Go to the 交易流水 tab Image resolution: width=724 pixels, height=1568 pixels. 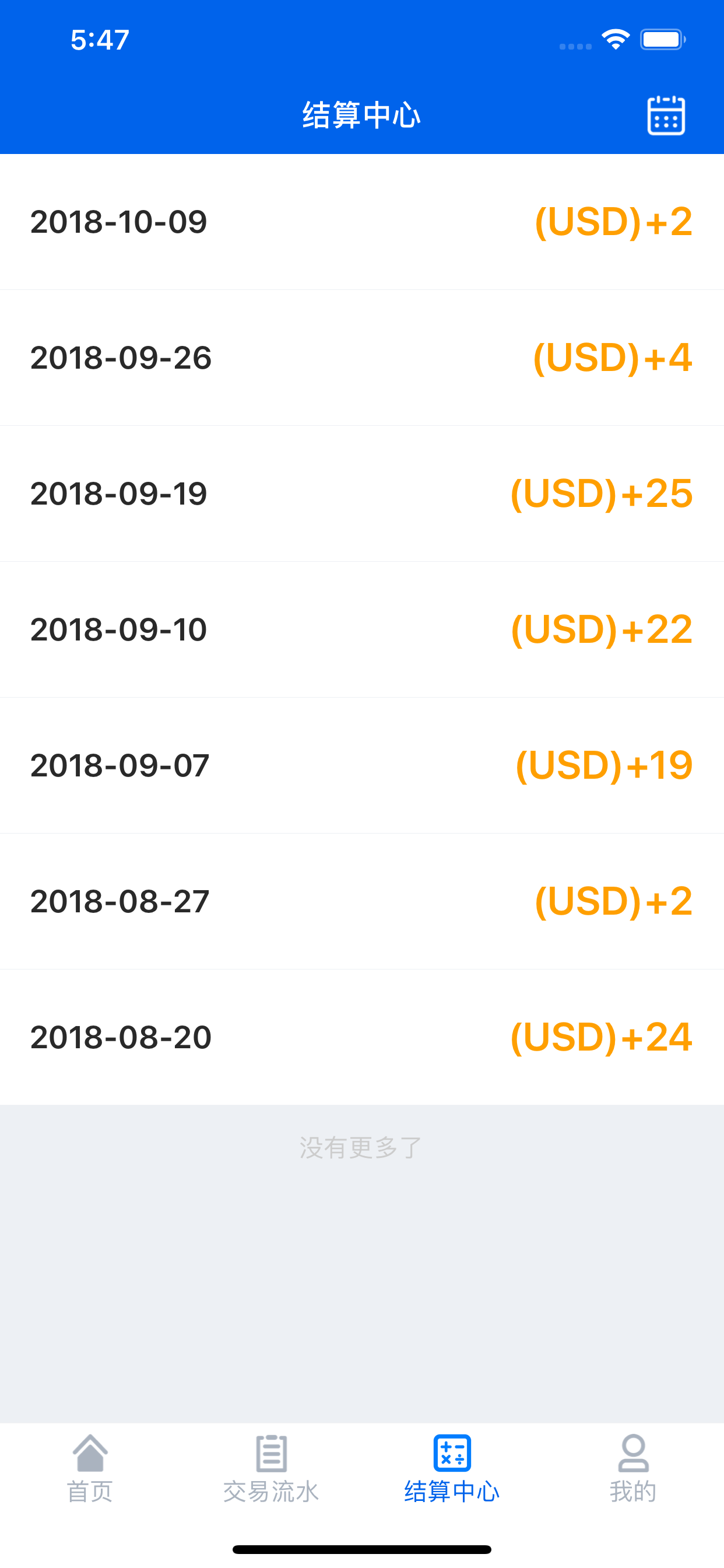[x=271, y=1468]
